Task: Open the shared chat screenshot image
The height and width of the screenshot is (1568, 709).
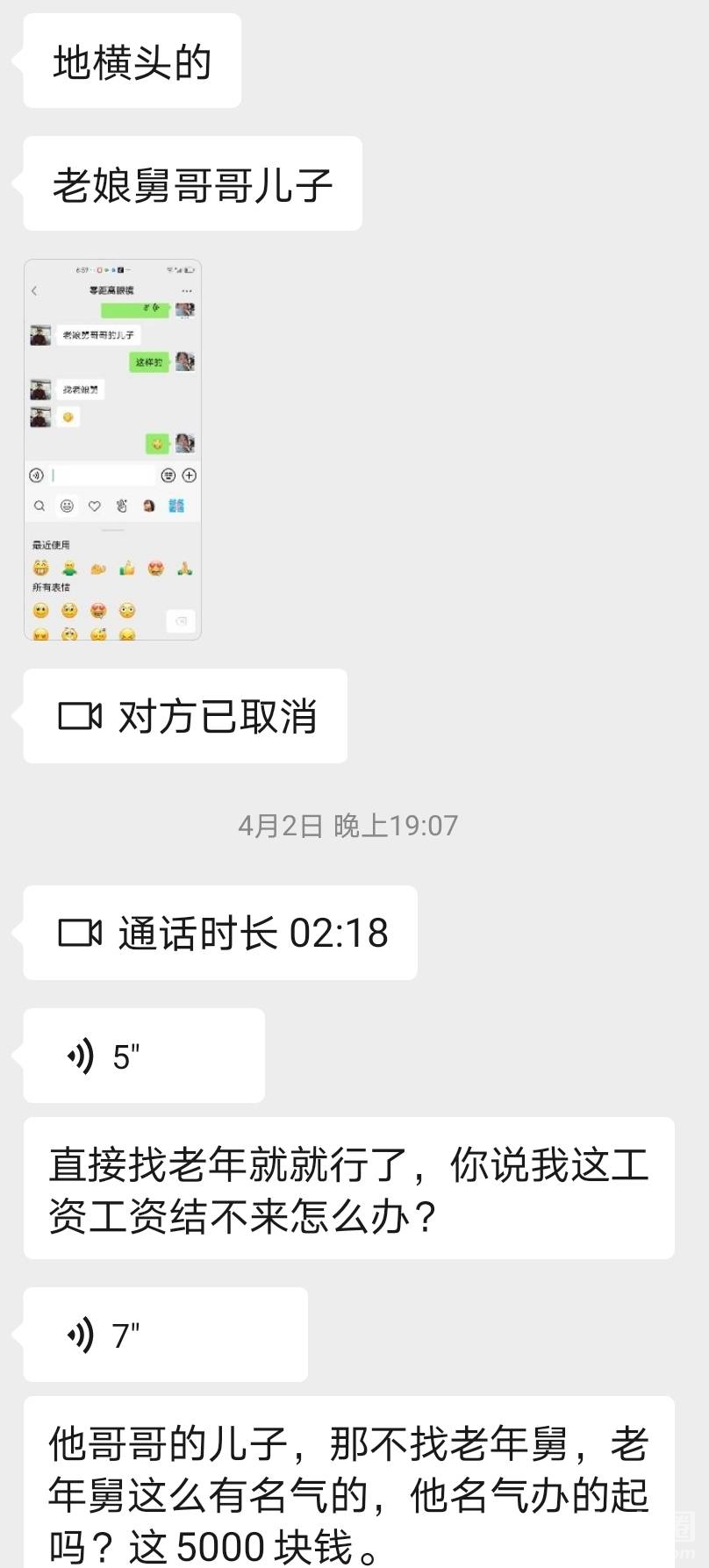Action: (113, 449)
